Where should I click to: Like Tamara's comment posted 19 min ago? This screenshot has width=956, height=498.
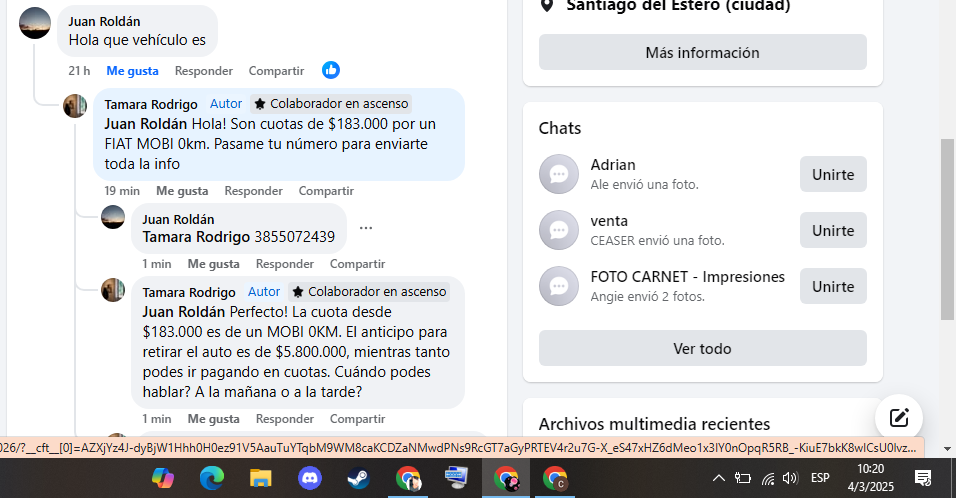click(182, 191)
